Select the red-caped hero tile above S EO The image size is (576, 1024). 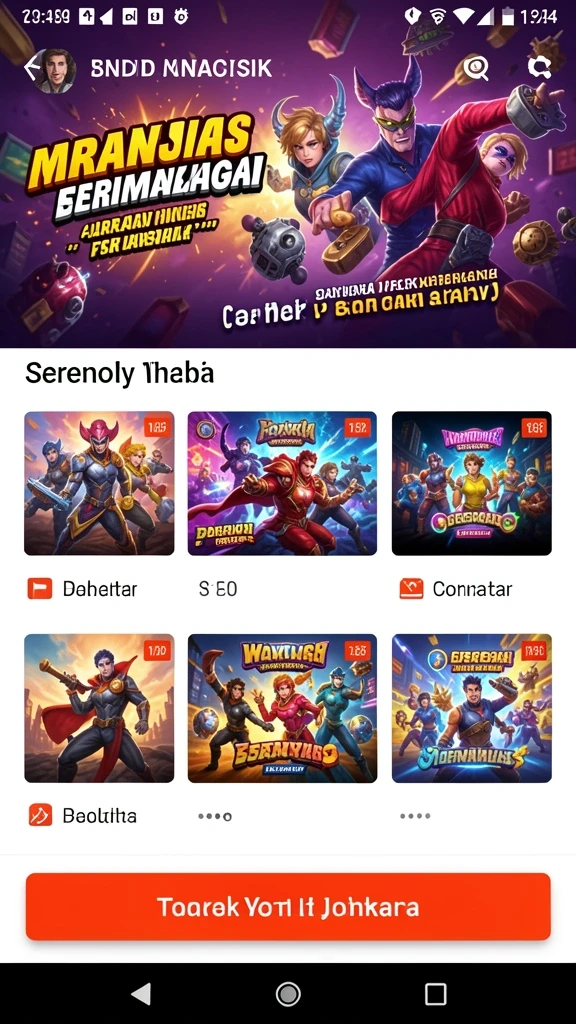(282, 483)
